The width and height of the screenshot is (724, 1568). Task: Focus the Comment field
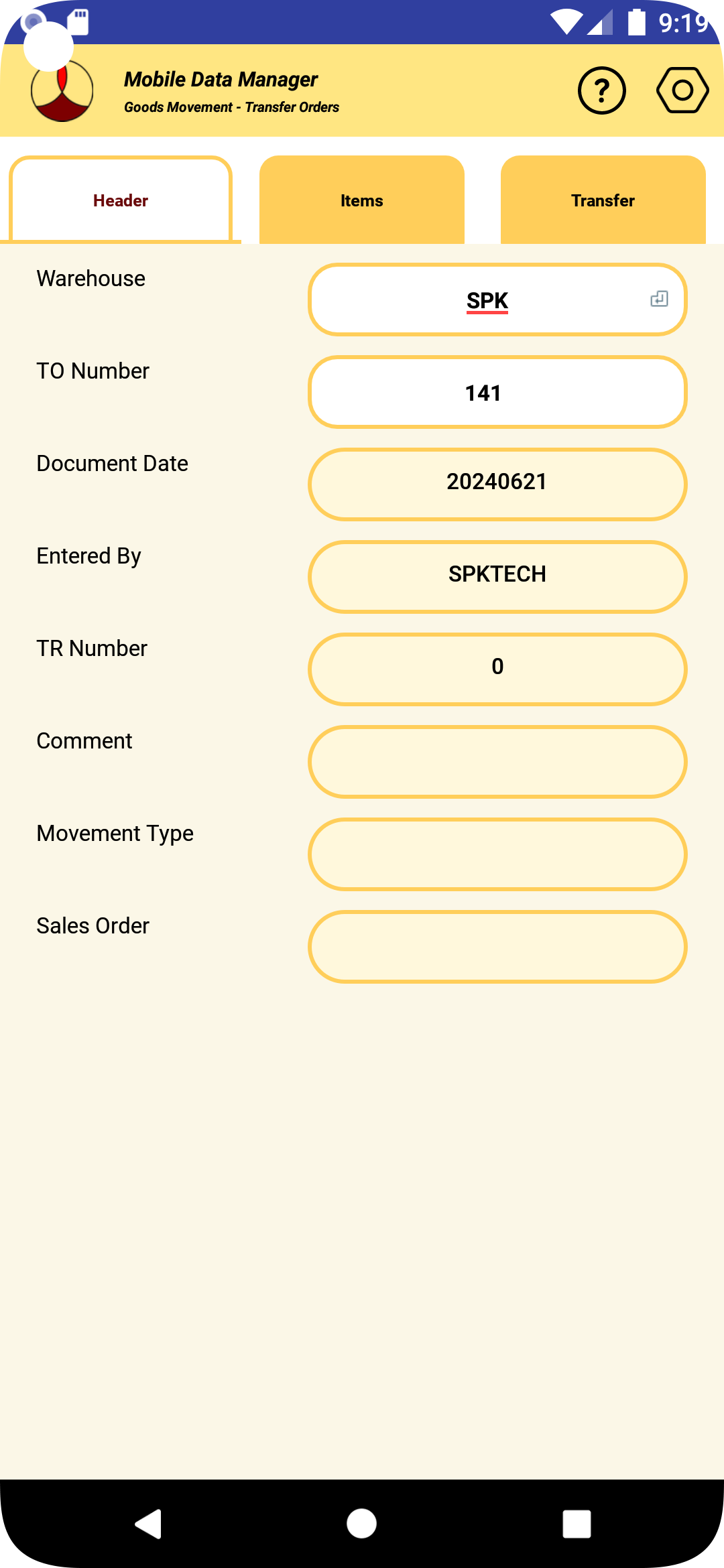[497, 761]
